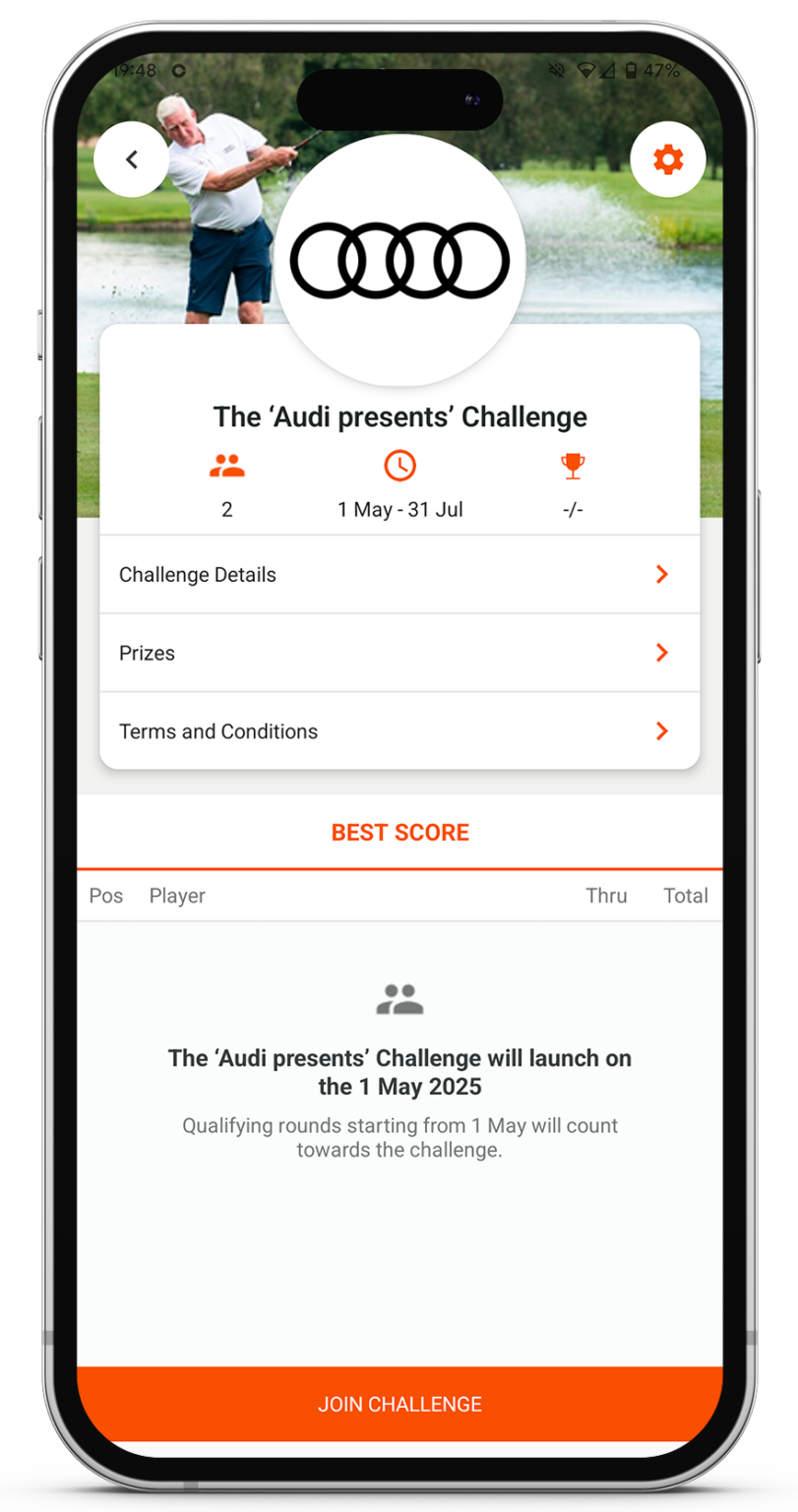Go back using the arrow button
The width and height of the screenshot is (798, 1512).
pos(132,159)
